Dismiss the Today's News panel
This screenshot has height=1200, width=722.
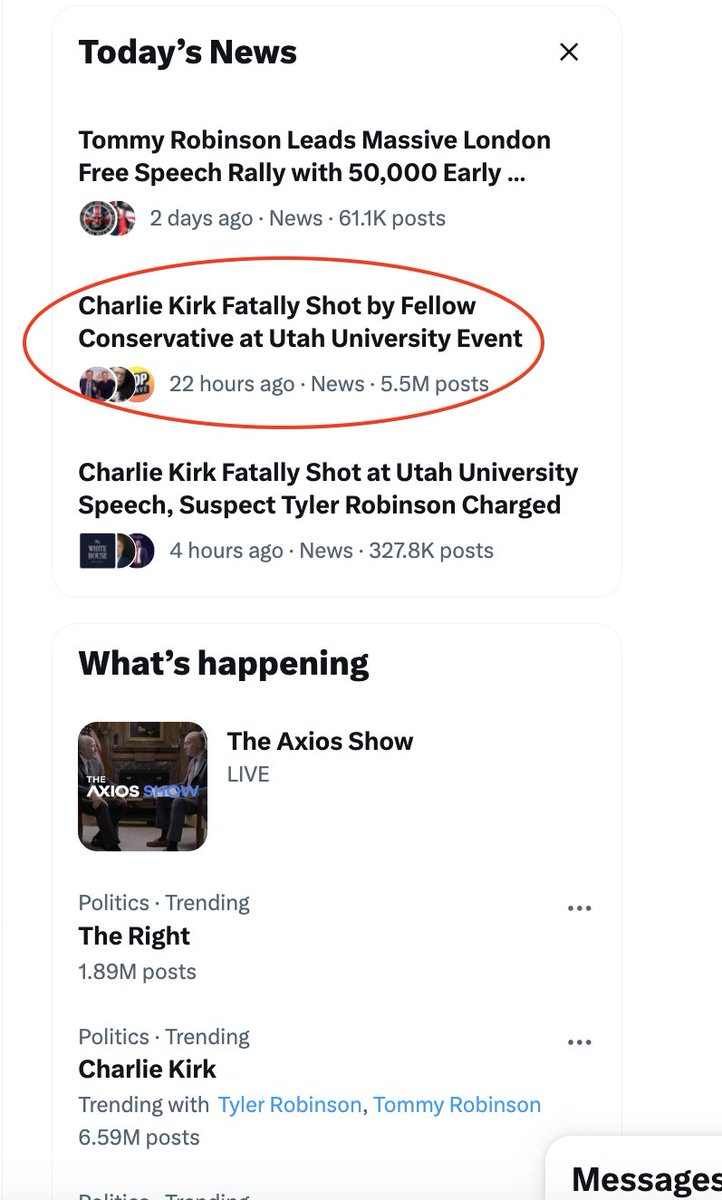point(569,52)
